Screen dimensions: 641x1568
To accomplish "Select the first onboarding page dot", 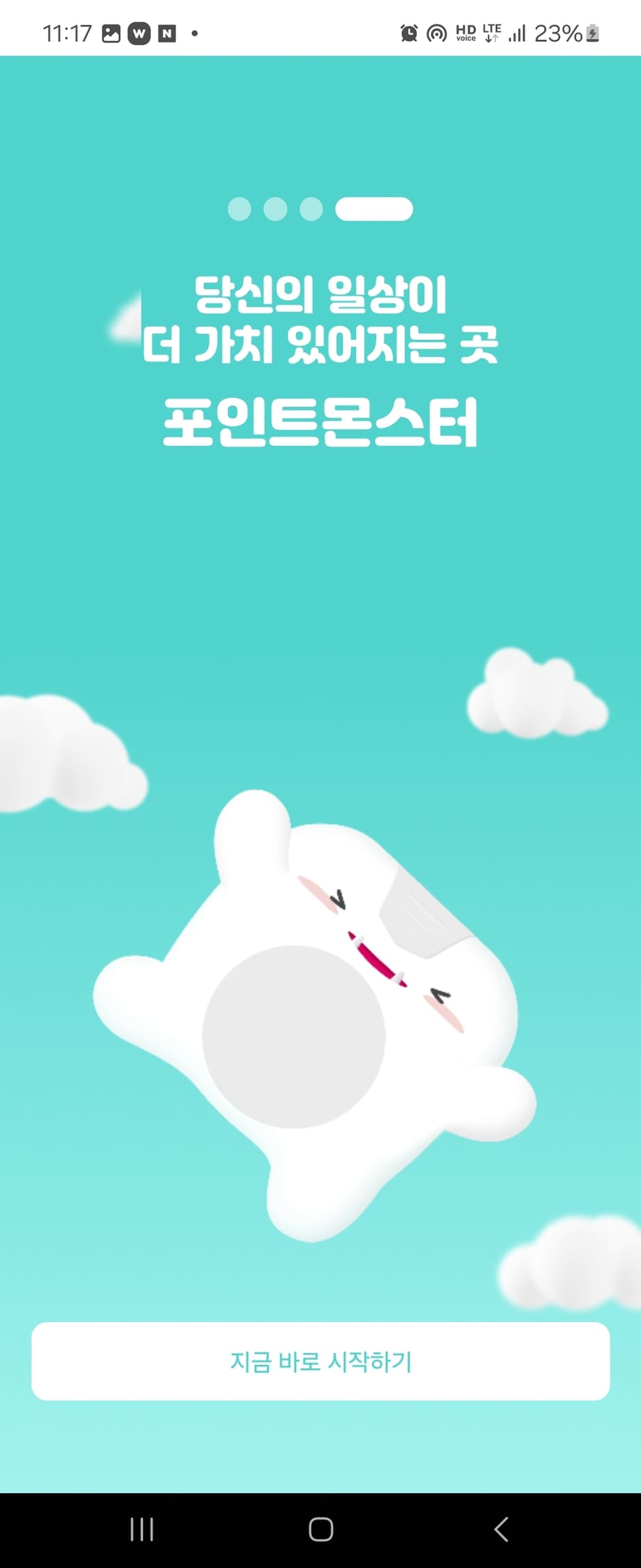I will [x=239, y=209].
